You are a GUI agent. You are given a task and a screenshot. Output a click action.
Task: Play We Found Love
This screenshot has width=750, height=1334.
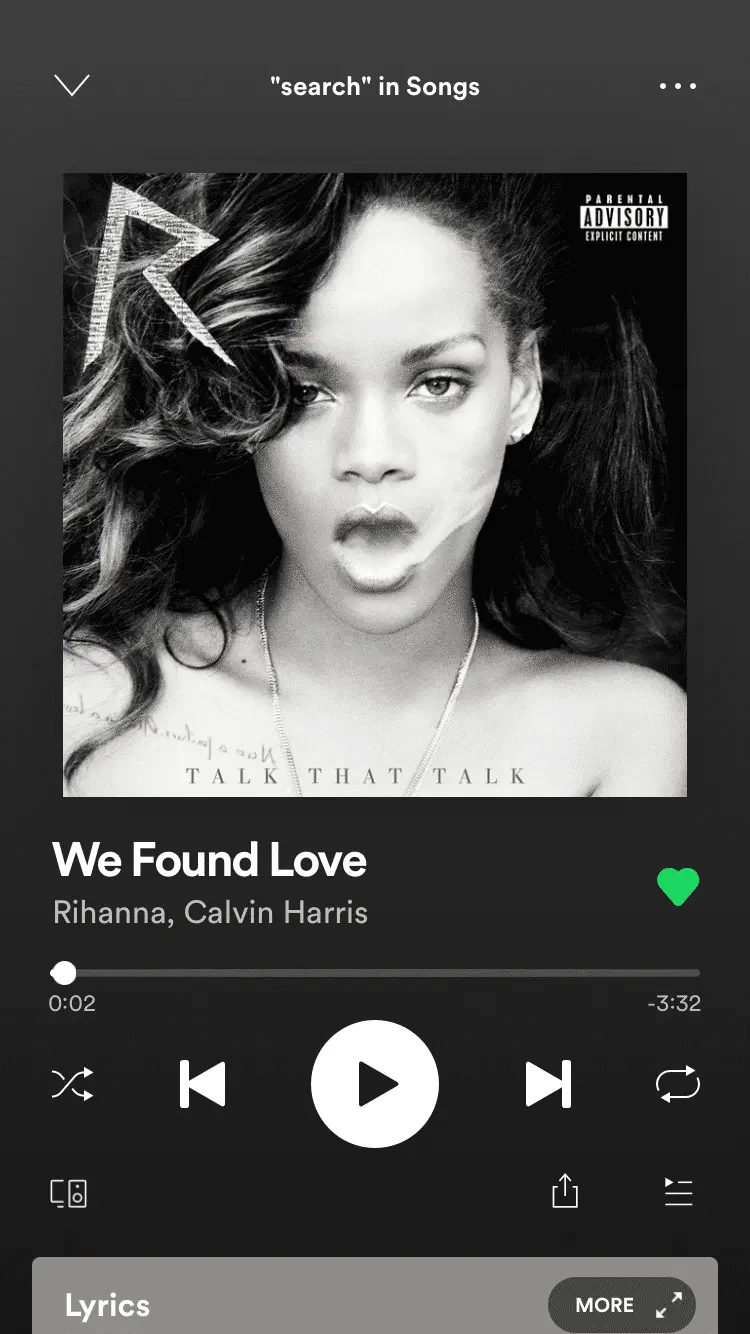point(375,1084)
